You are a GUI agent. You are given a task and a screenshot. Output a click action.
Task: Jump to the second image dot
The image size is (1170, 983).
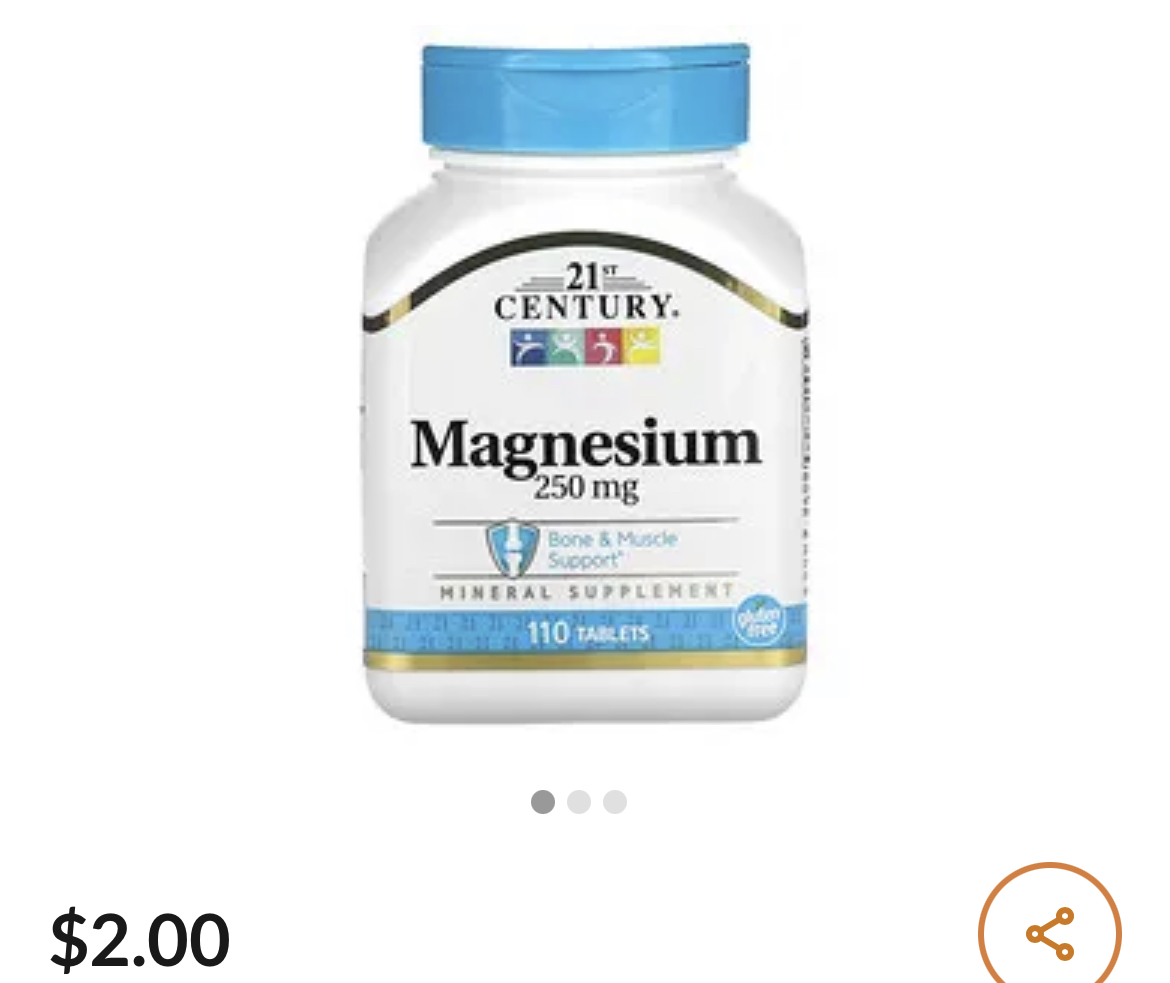579,802
